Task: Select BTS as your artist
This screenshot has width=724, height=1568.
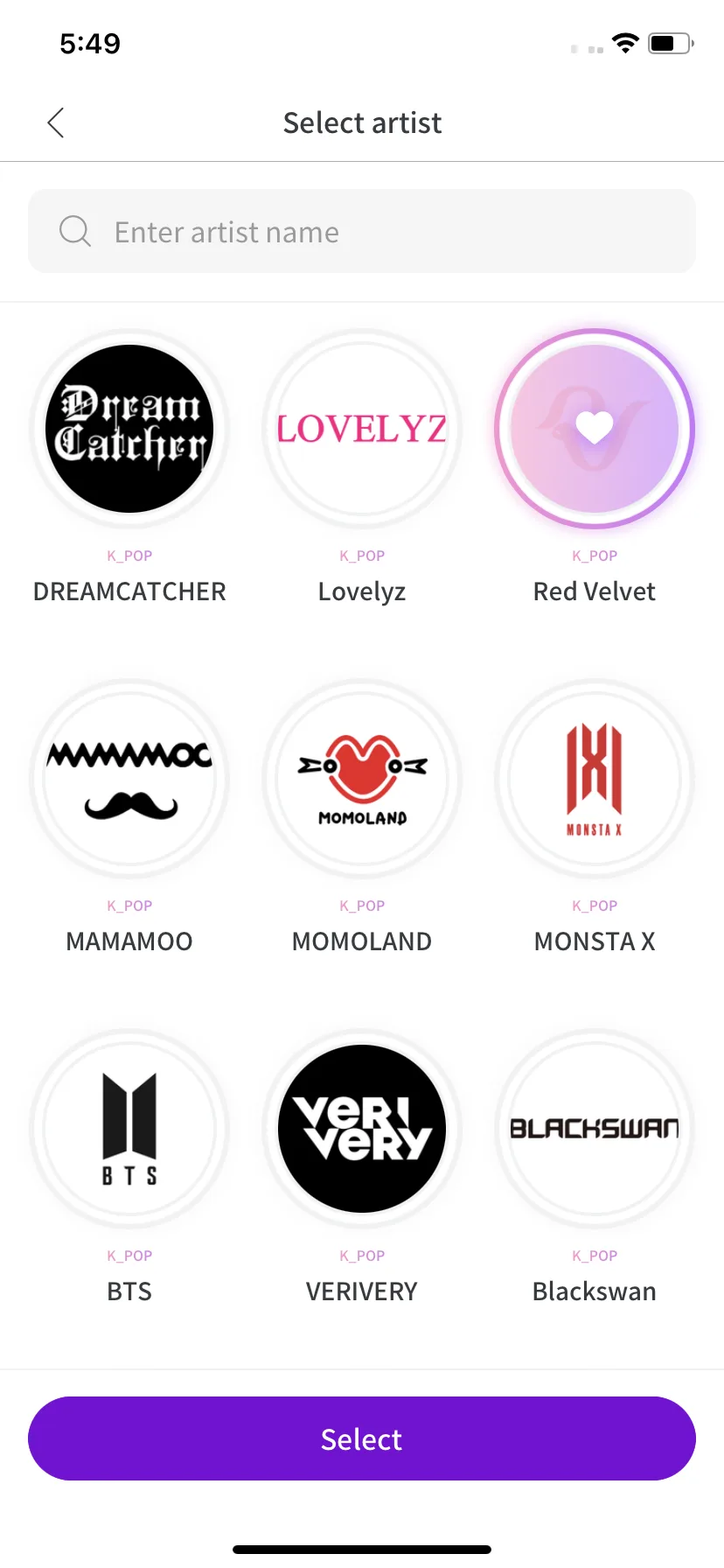Action: pos(129,1129)
